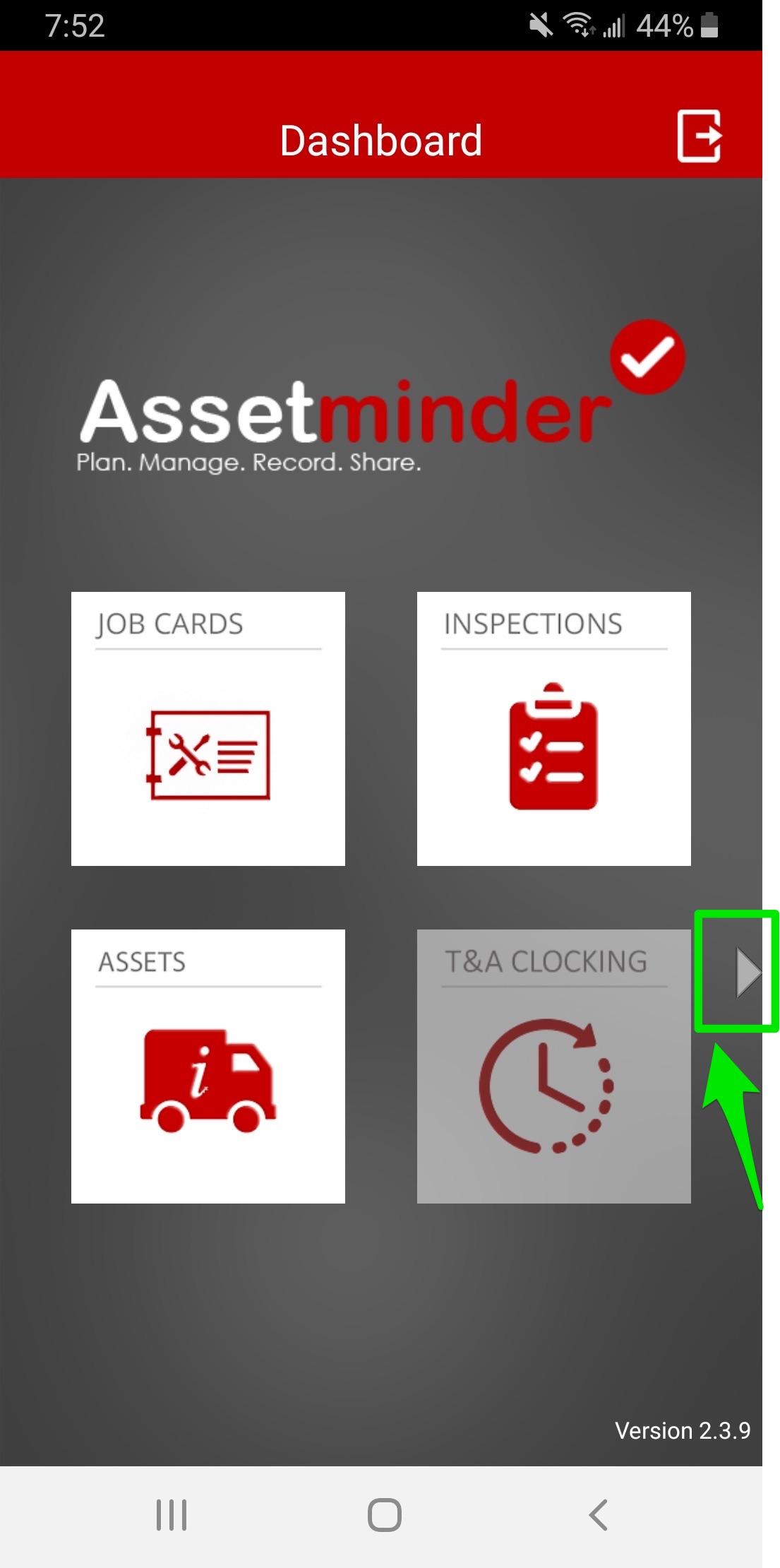Tap the right arrow for next page

(747, 973)
